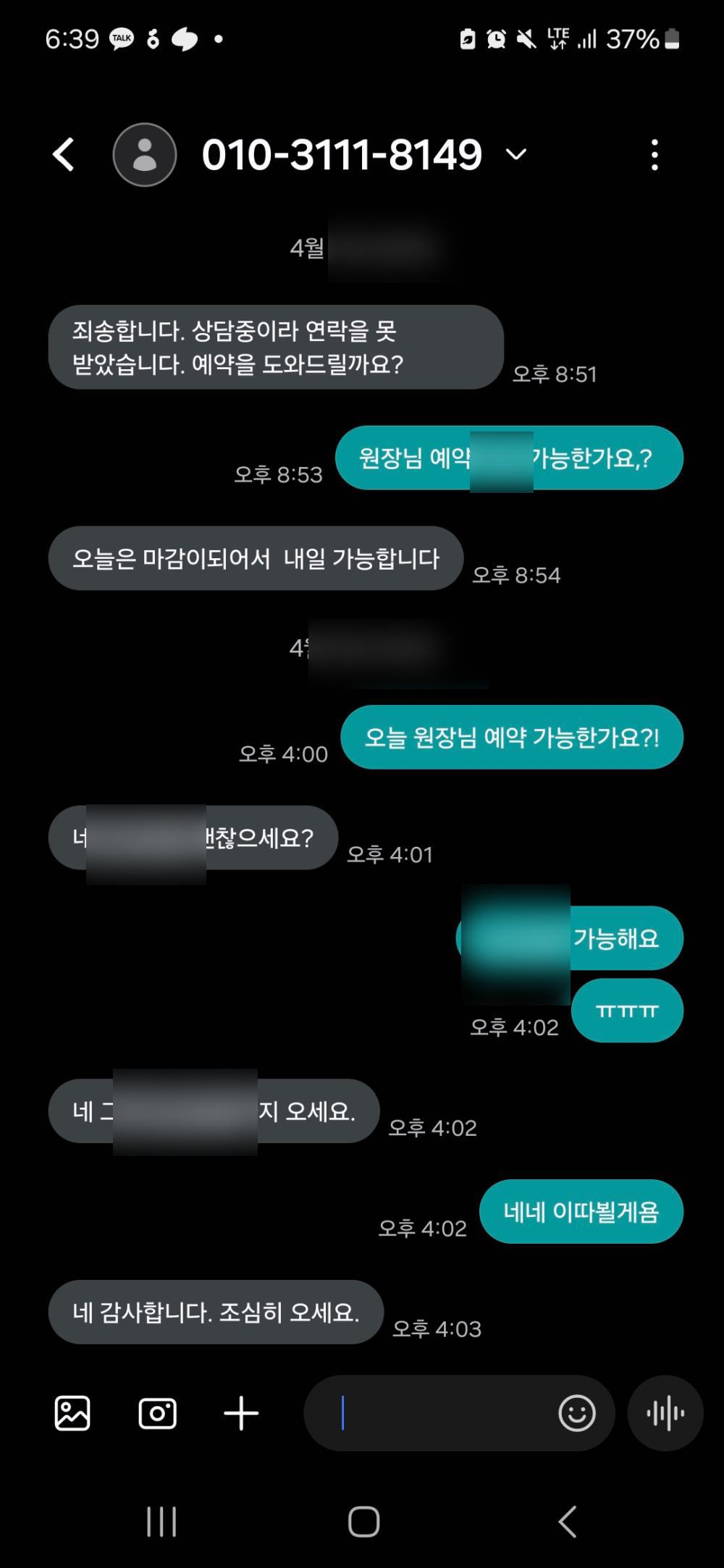
Task: Open the plus attachments menu
Action: click(241, 1412)
